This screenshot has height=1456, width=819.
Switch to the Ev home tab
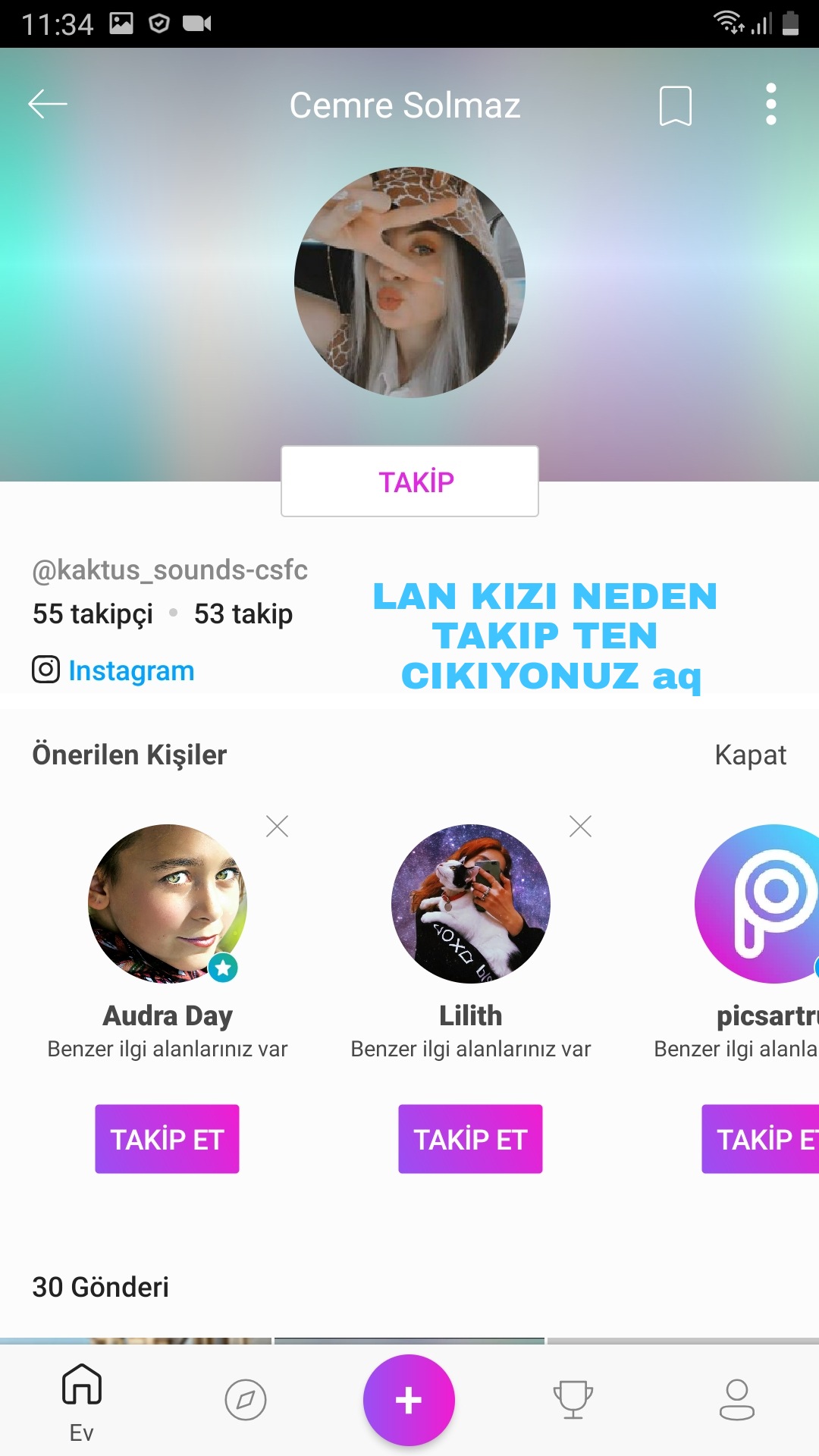pos(82,1401)
